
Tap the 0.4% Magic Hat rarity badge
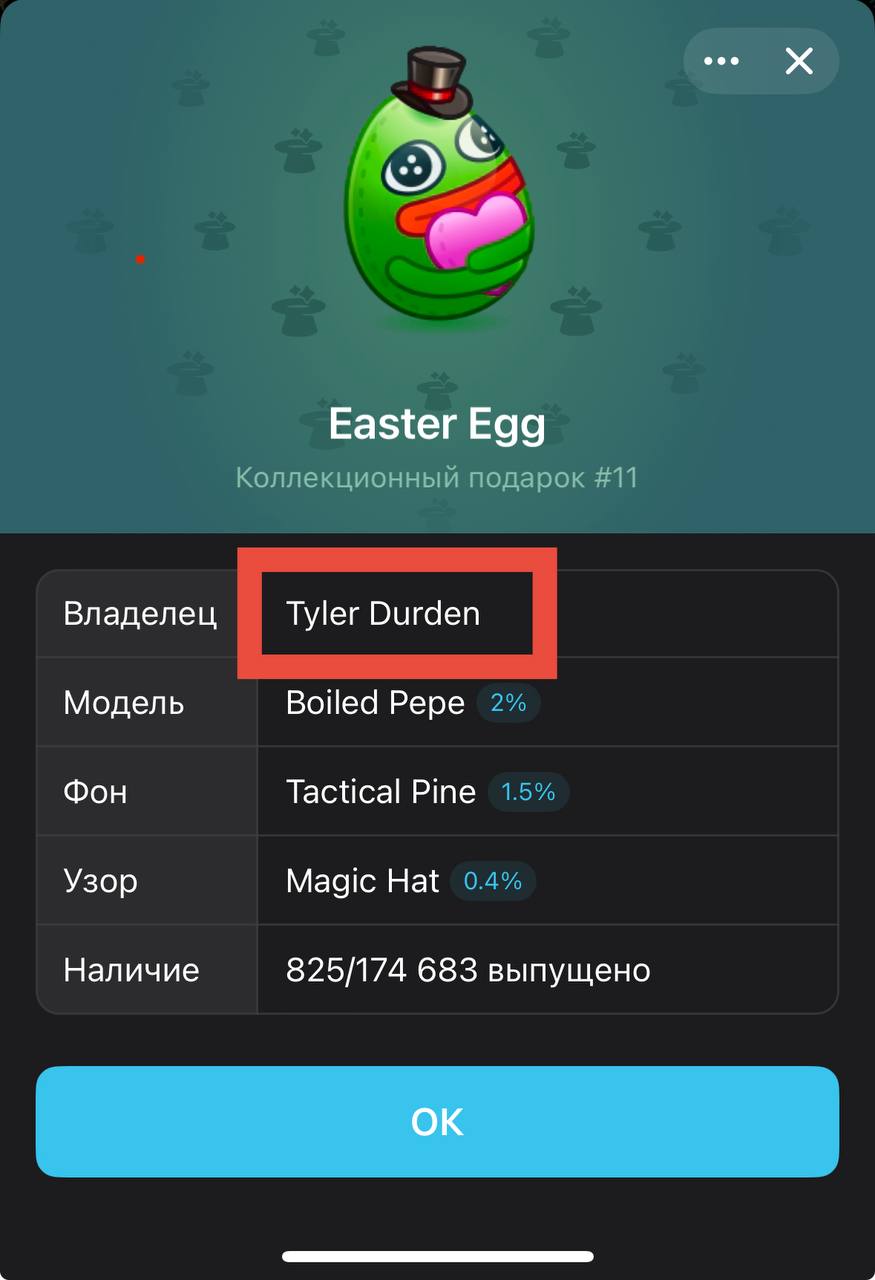click(x=493, y=881)
